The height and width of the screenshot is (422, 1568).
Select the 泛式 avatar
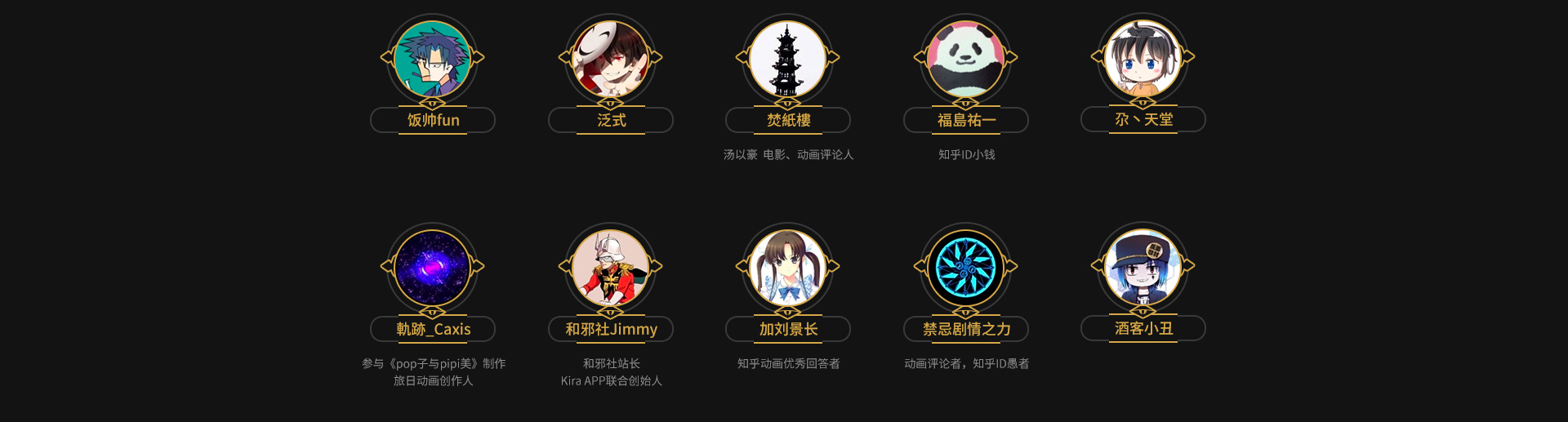[x=610, y=59]
